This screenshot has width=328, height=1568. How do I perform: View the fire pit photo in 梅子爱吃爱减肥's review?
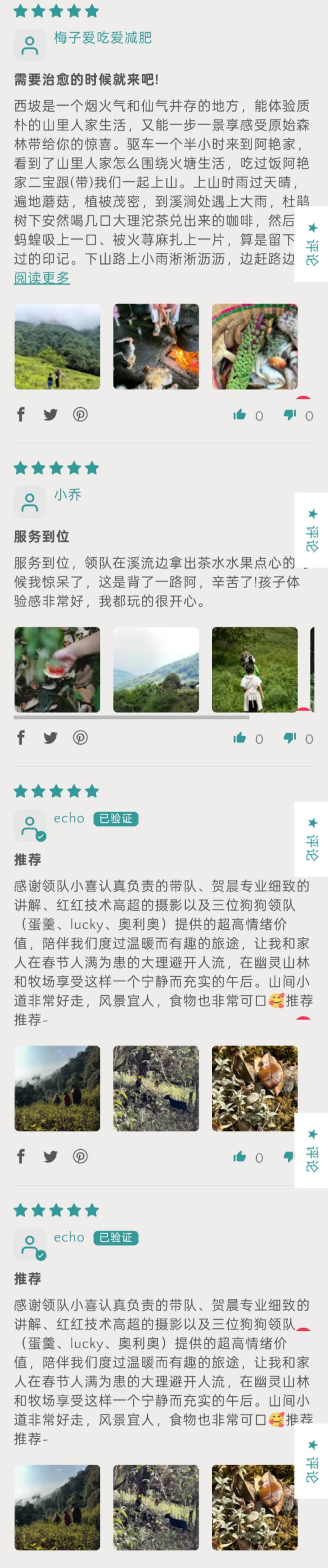tap(156, 346)
